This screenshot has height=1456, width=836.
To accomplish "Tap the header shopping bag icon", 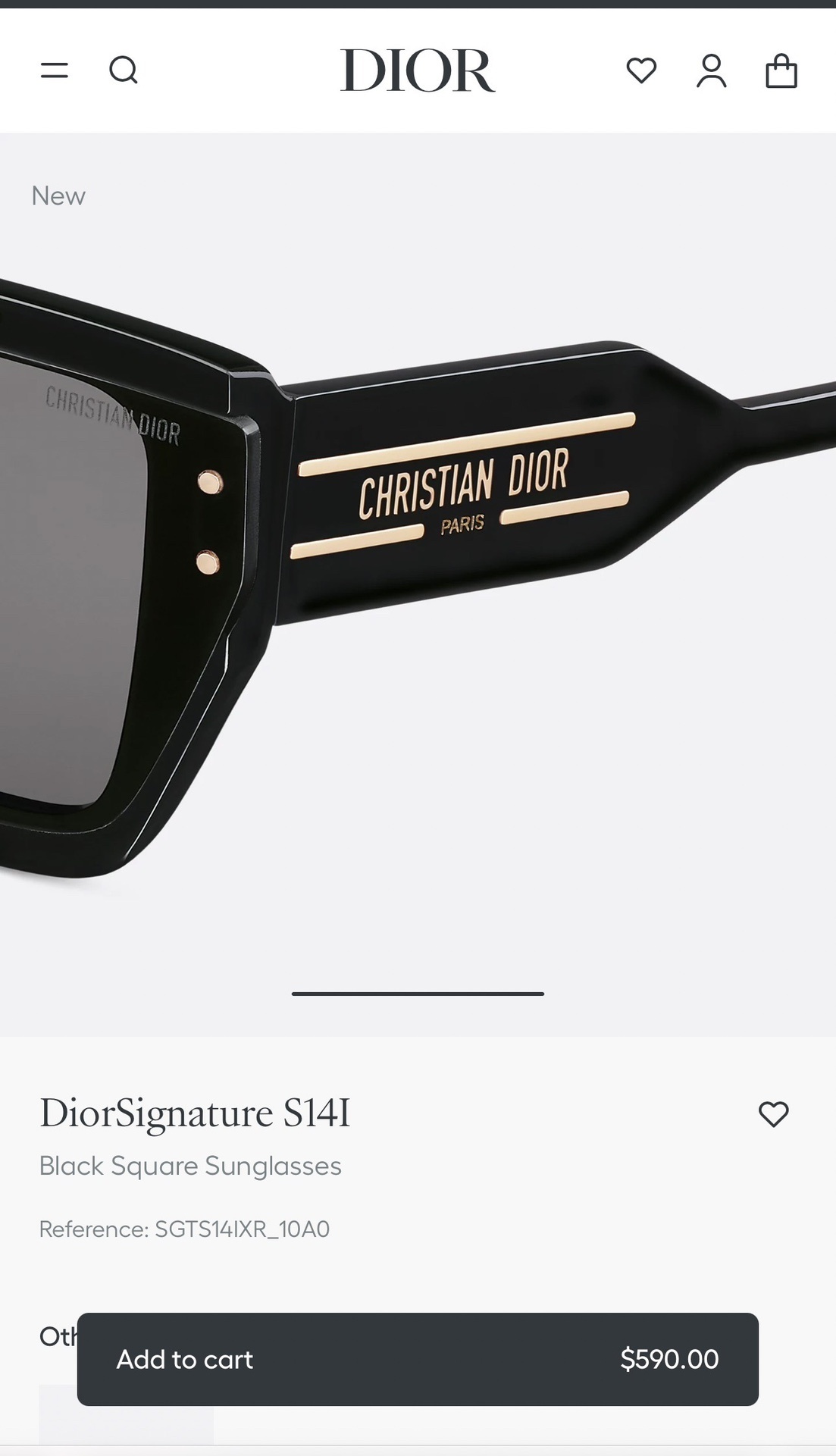I will pos(782,70).
